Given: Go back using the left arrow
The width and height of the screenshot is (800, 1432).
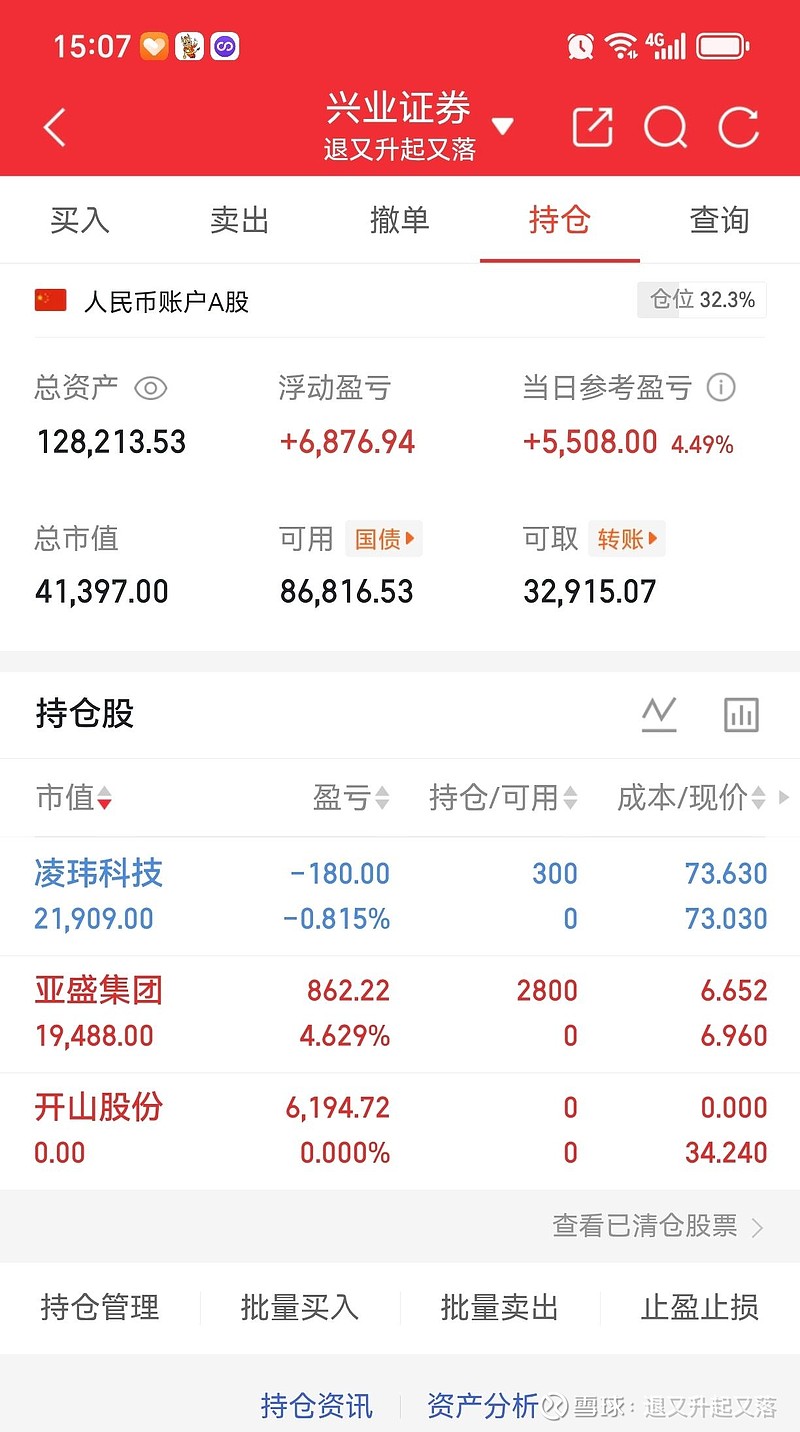Looking at the screenshot, I should point(52,127).
